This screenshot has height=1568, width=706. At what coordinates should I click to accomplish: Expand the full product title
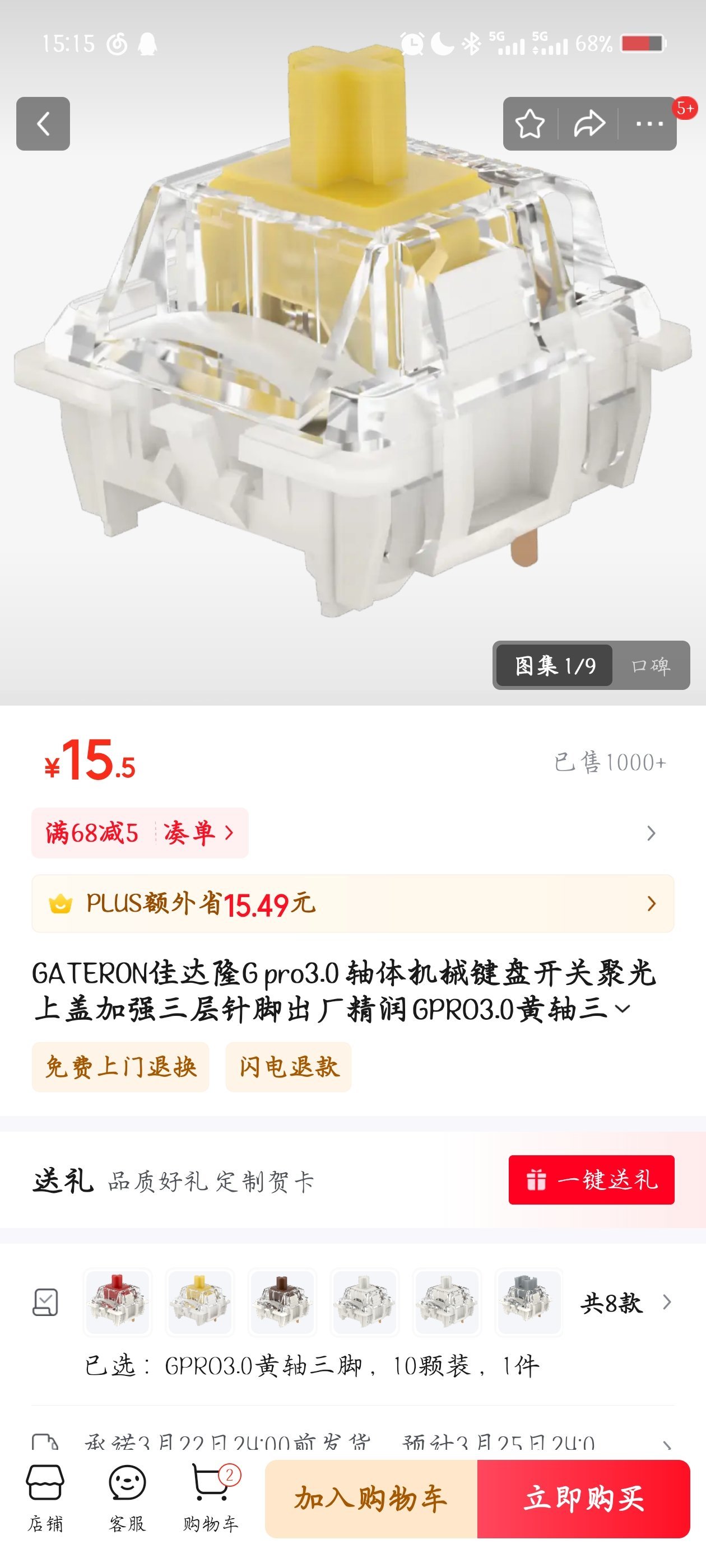622,1009
